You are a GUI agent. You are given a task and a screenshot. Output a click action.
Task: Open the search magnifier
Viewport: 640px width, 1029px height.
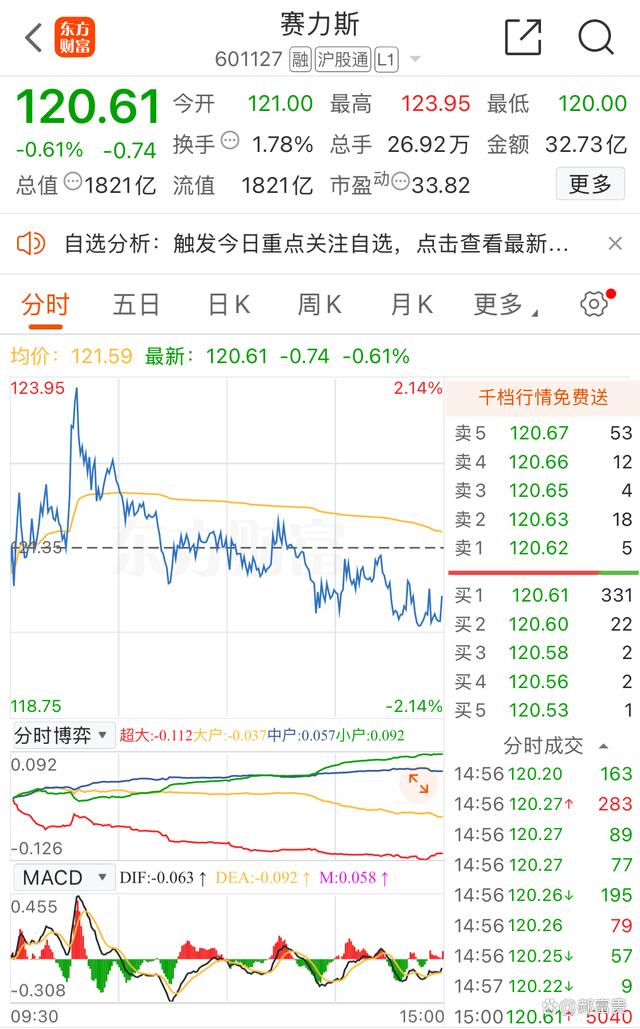pyautogui.click(x=596, y=37)
